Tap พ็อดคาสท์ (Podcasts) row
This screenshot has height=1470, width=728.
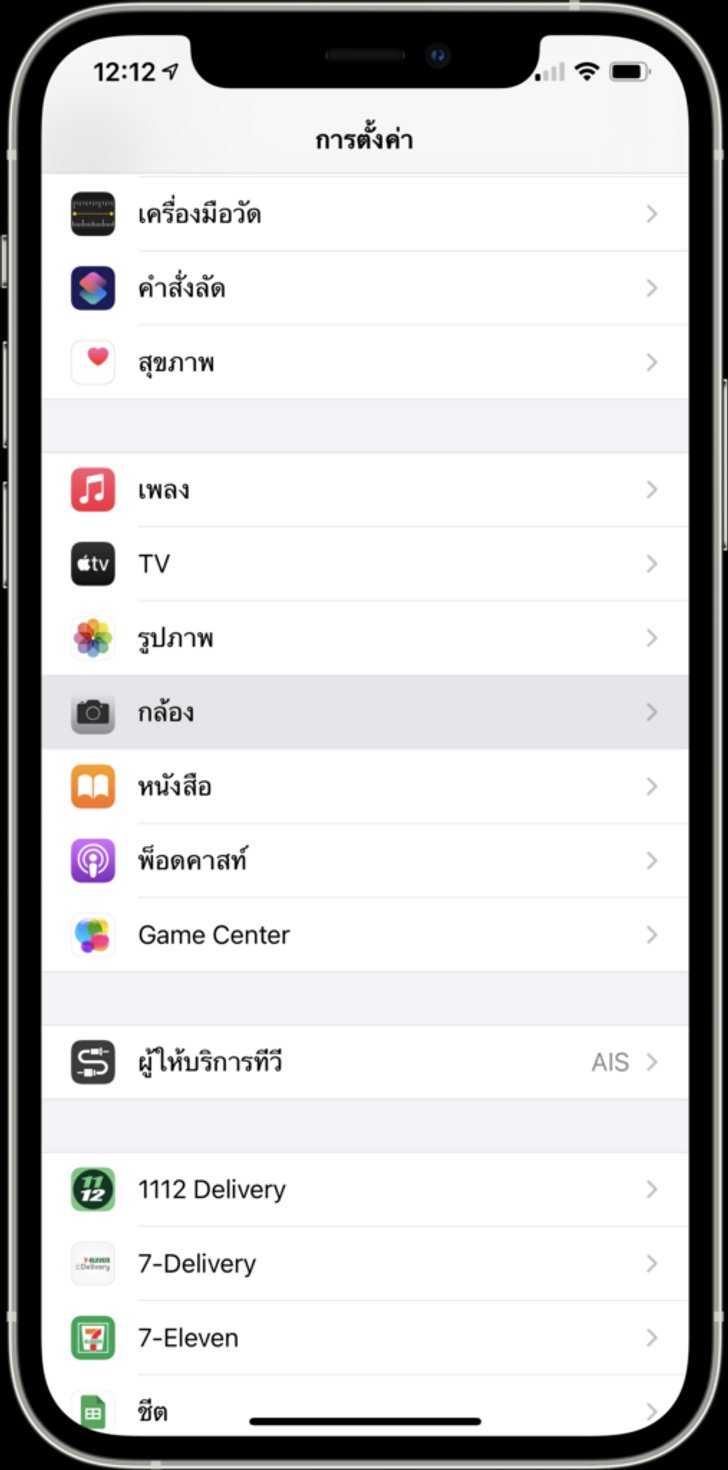pos(364,861)
